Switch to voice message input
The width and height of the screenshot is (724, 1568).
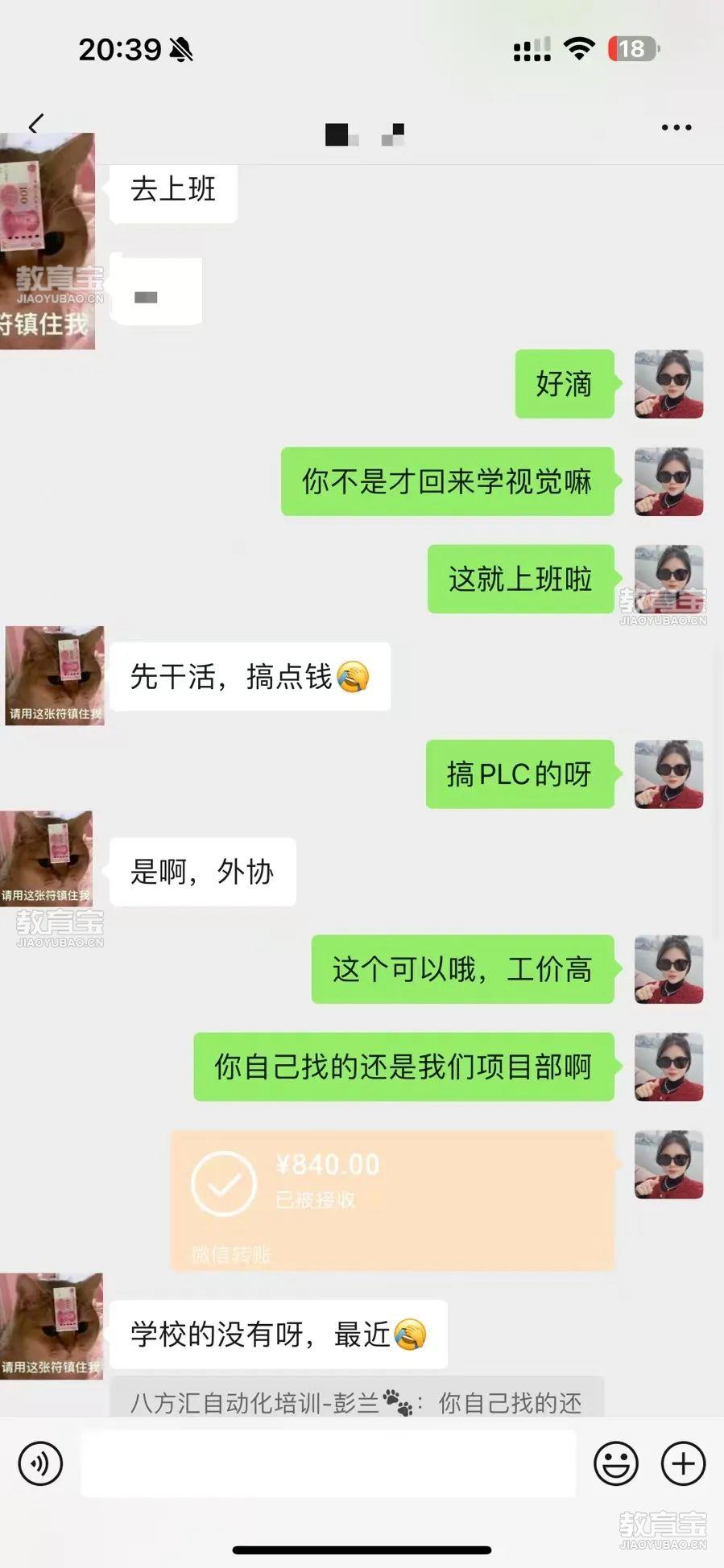coord(40,1463)
